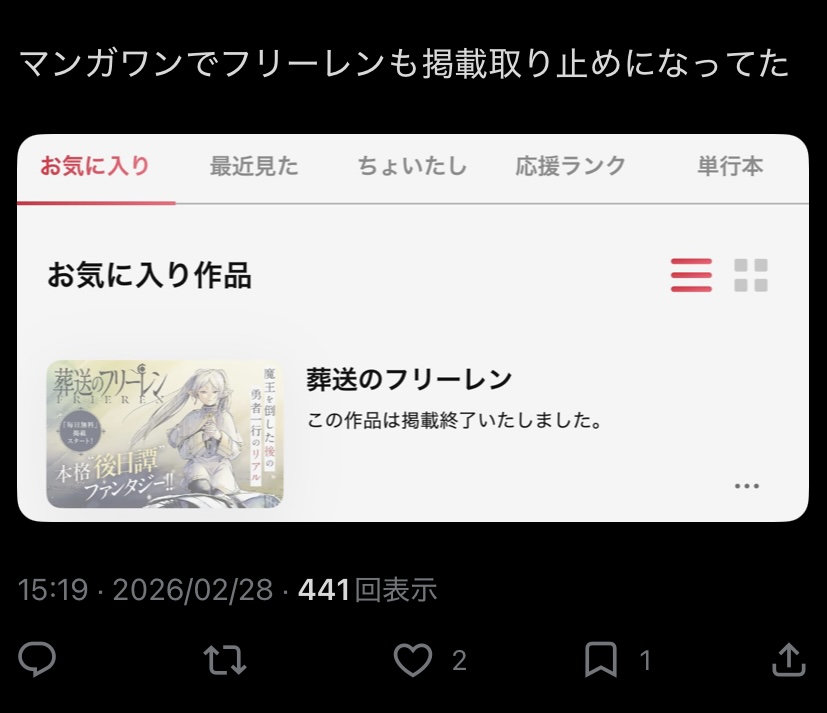Bookmark this tweet
The width and height of the screenshot is (827, 713).
click(601, 659)
